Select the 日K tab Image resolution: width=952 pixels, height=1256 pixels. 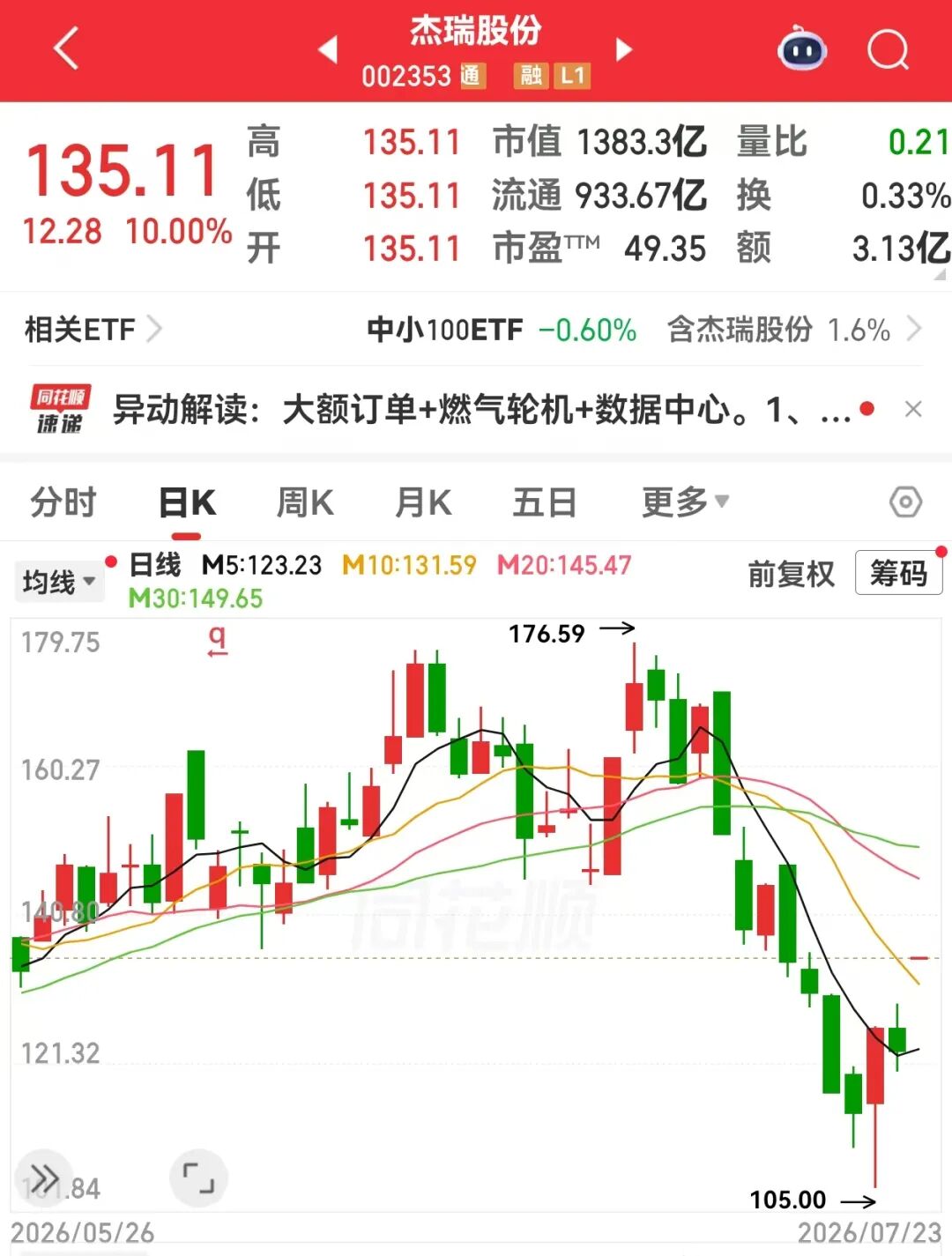click(x=187, y=503)
